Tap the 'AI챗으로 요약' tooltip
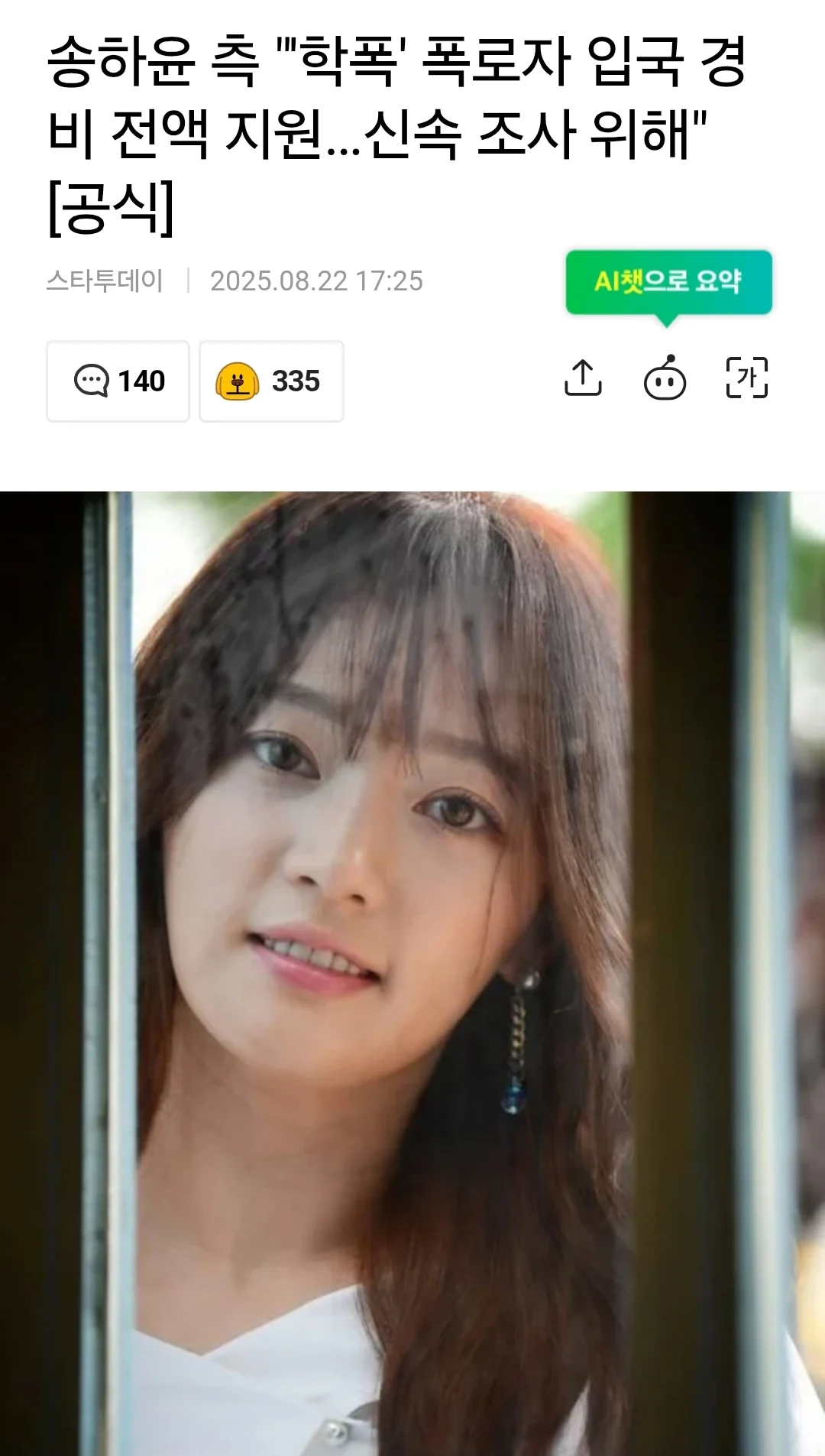Screen dimensions: 825x1456 668,281
